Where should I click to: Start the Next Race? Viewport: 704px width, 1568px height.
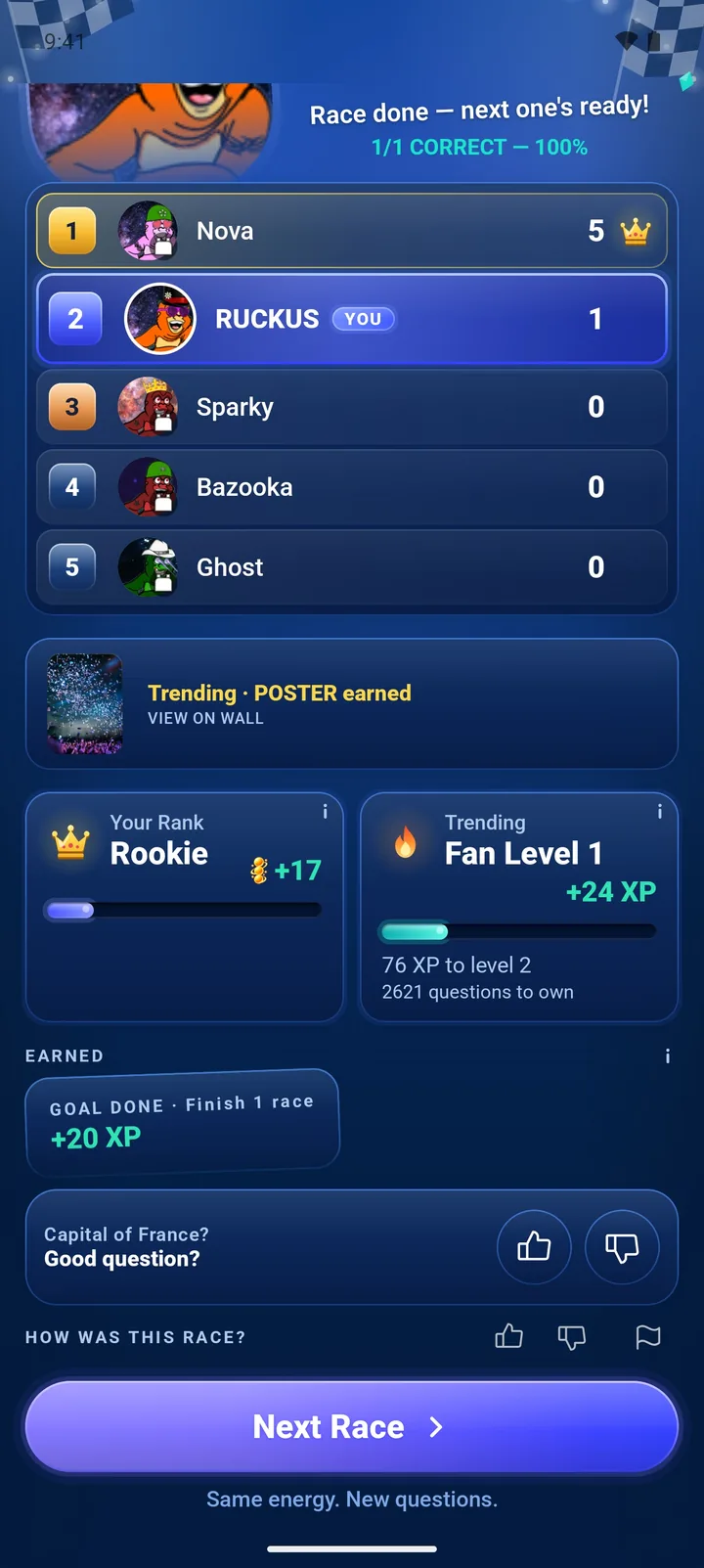(352, 1426)
